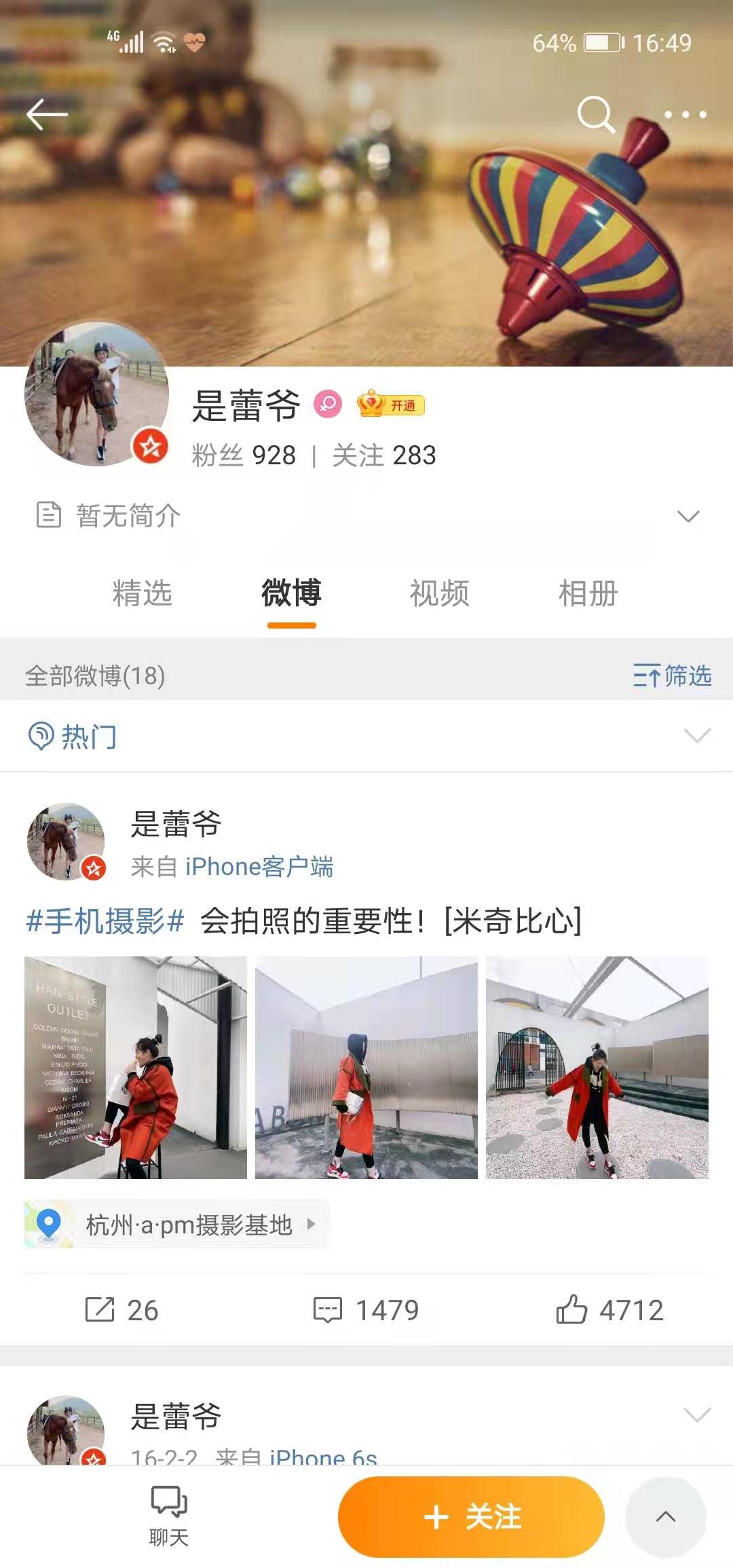The height and width of the screenshot is (1568, 733).
Task: Click the pink gender badge beside 是蕾爷
Action: click(328, 405)
